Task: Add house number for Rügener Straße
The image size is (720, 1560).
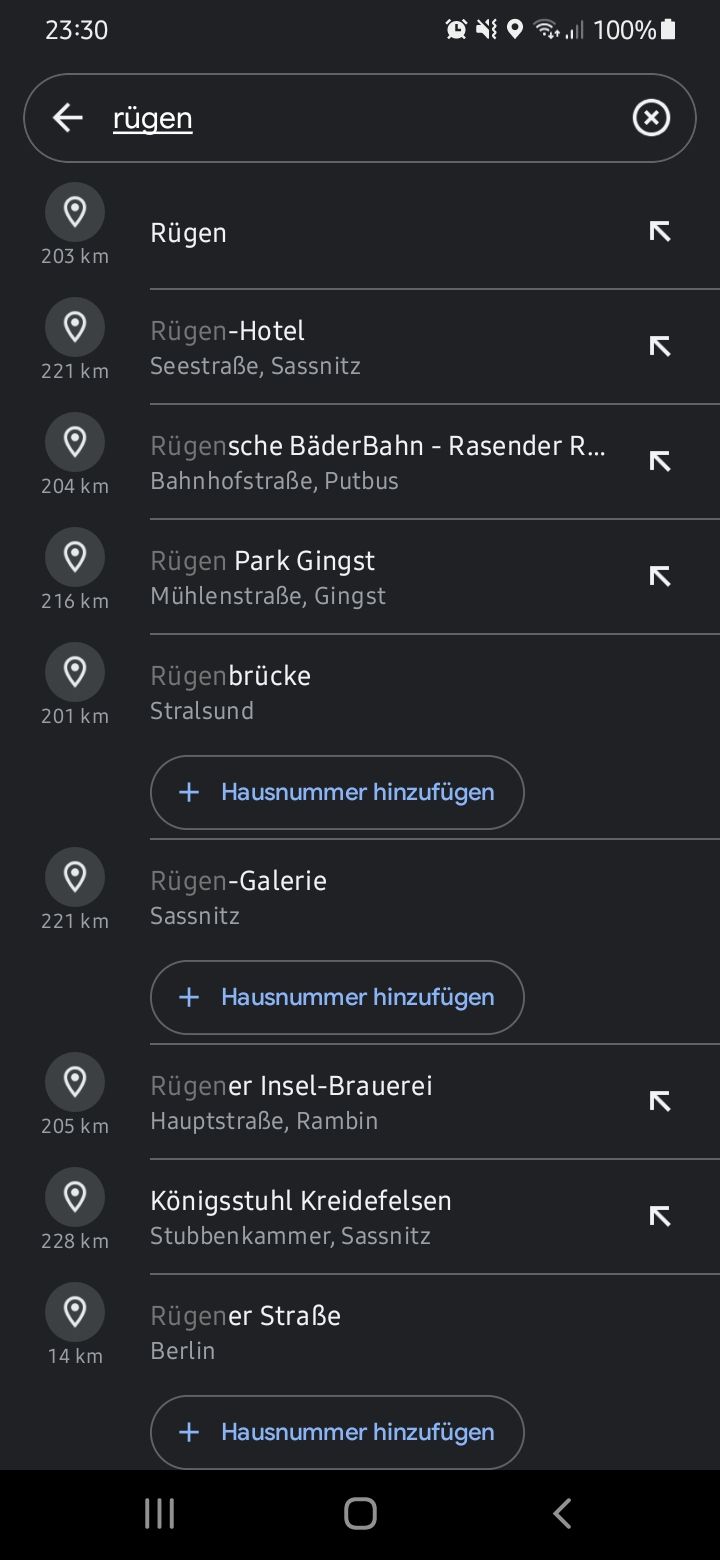Action: pyautogui.click(x=337, y=1432)
